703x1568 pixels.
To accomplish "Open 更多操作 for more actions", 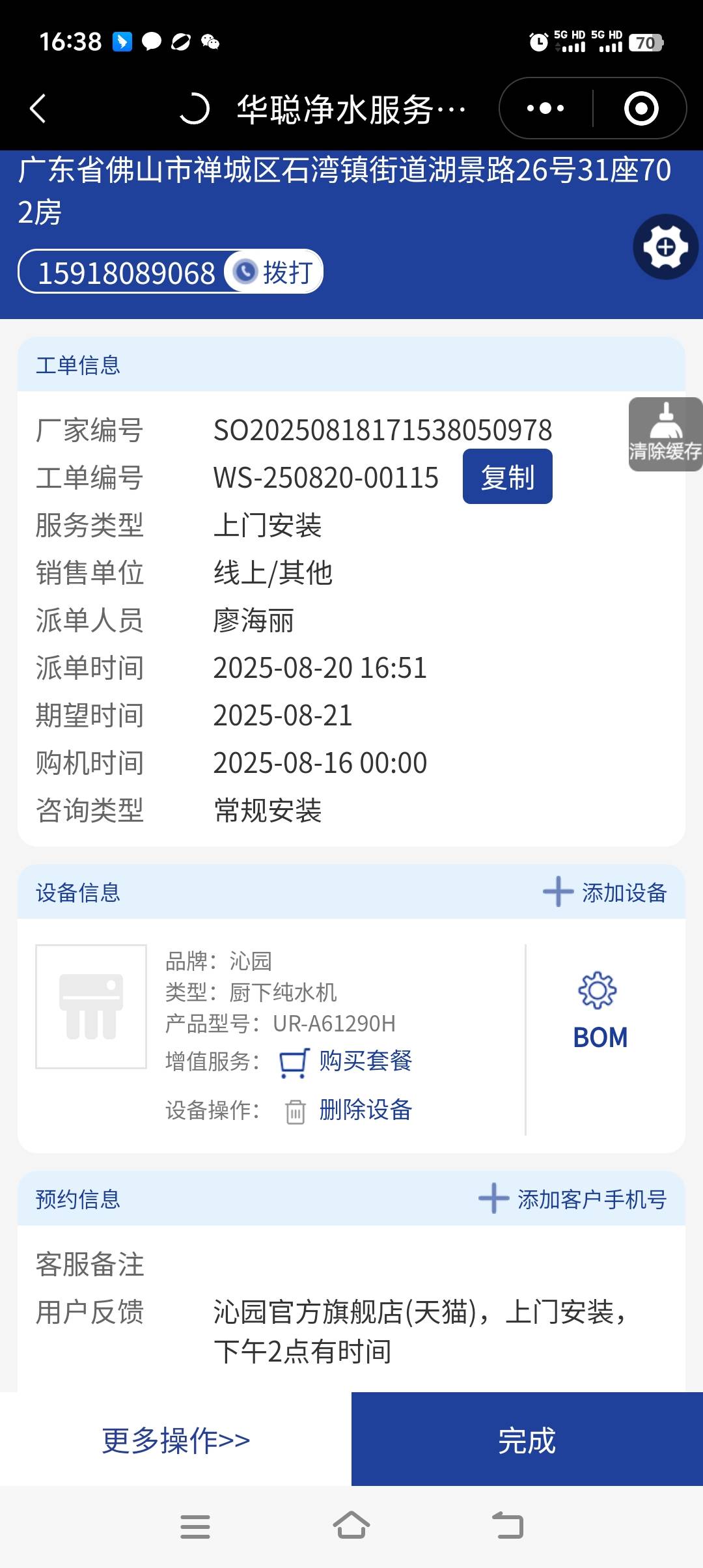I will [x=176, y=1440].
